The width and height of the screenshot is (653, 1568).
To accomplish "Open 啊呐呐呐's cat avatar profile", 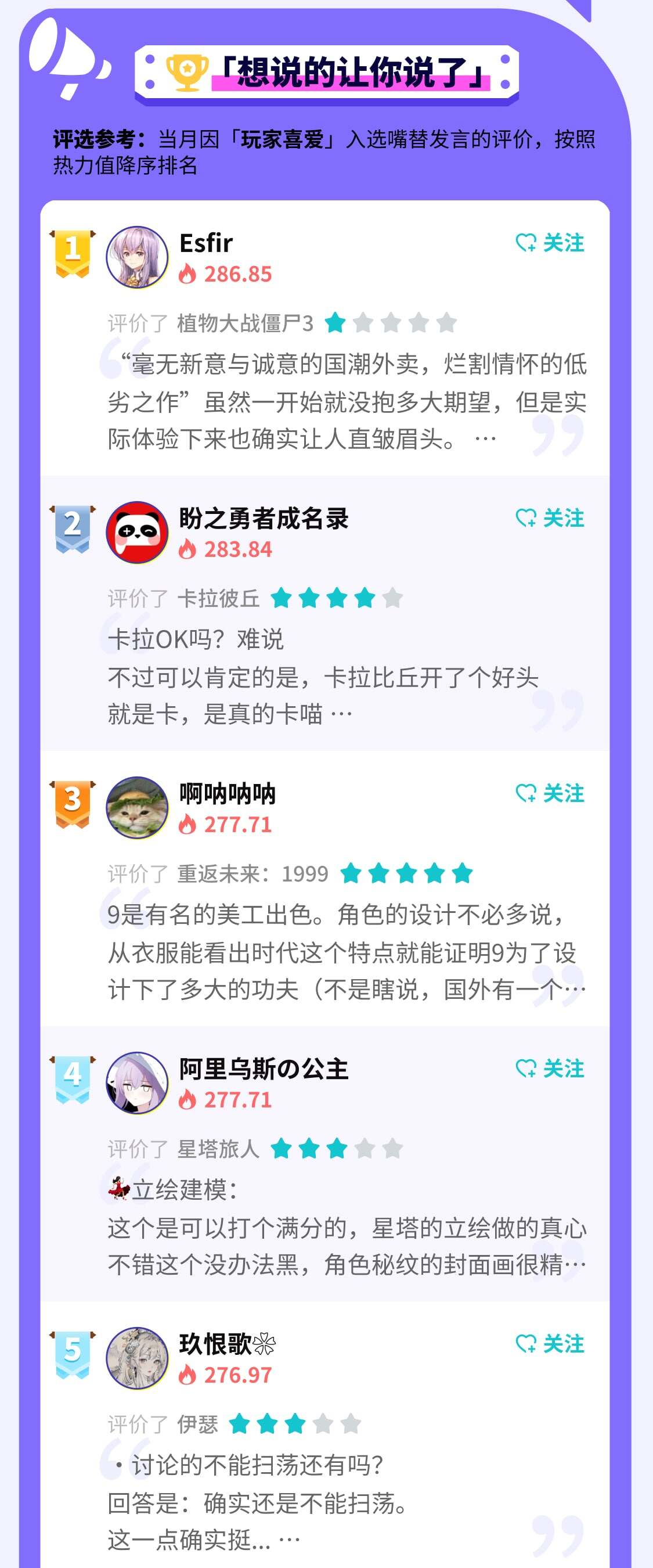I will click(137, 808).
